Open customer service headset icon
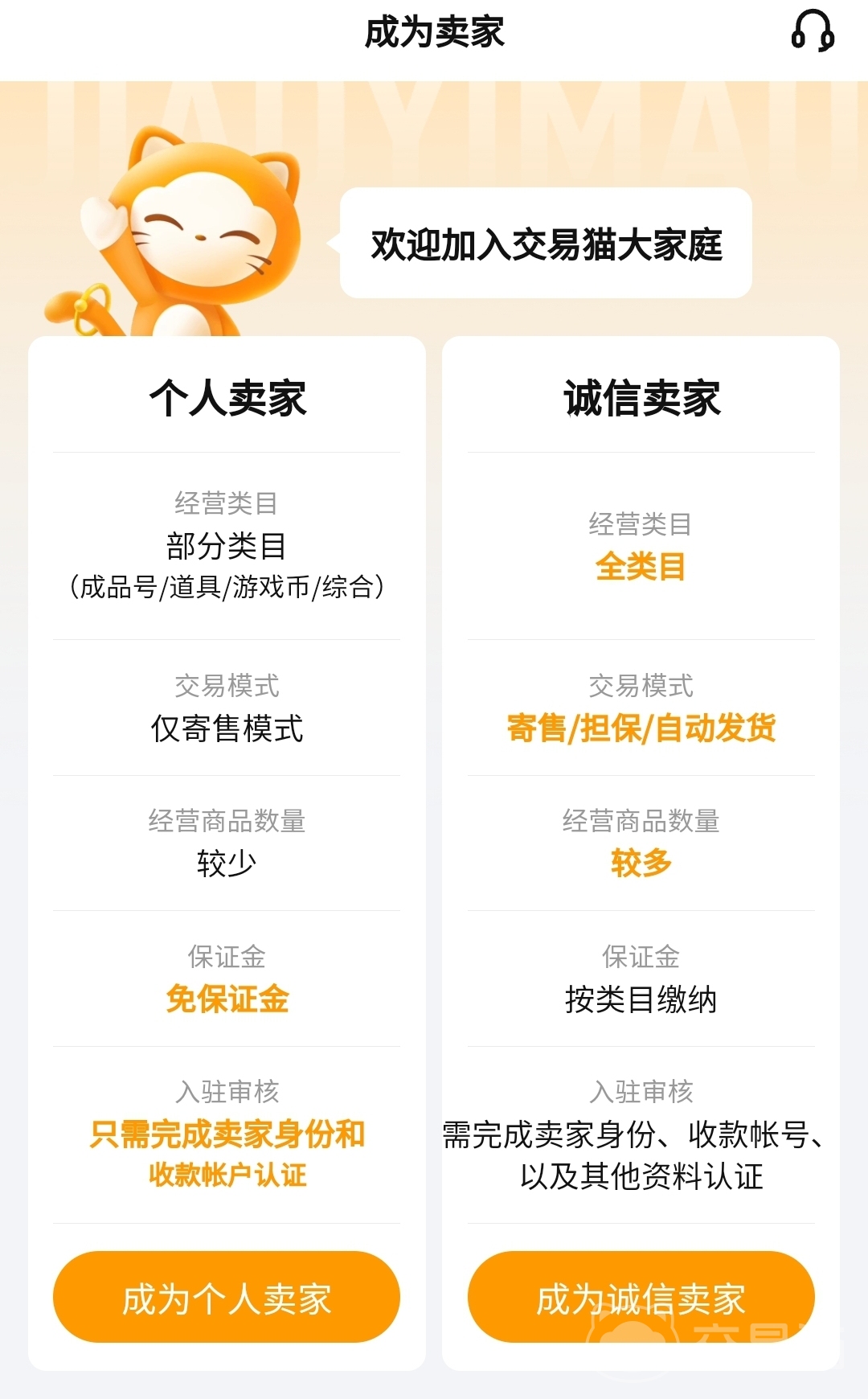Image resolution: width=868 pixels, height=1399 pixels. pos(813,31)
